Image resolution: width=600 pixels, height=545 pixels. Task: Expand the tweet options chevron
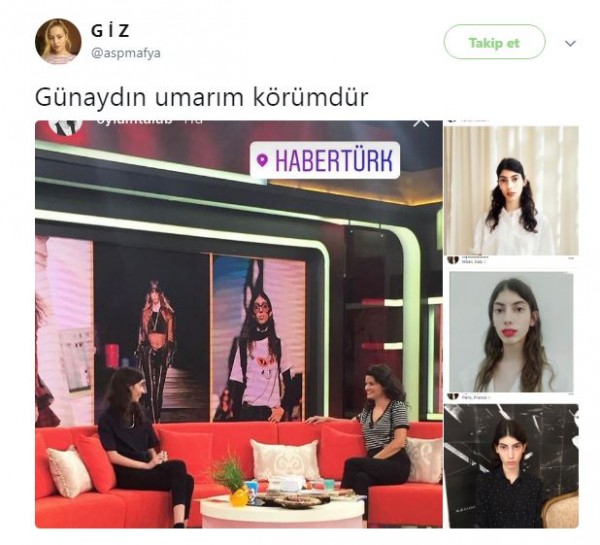point(571,44)
